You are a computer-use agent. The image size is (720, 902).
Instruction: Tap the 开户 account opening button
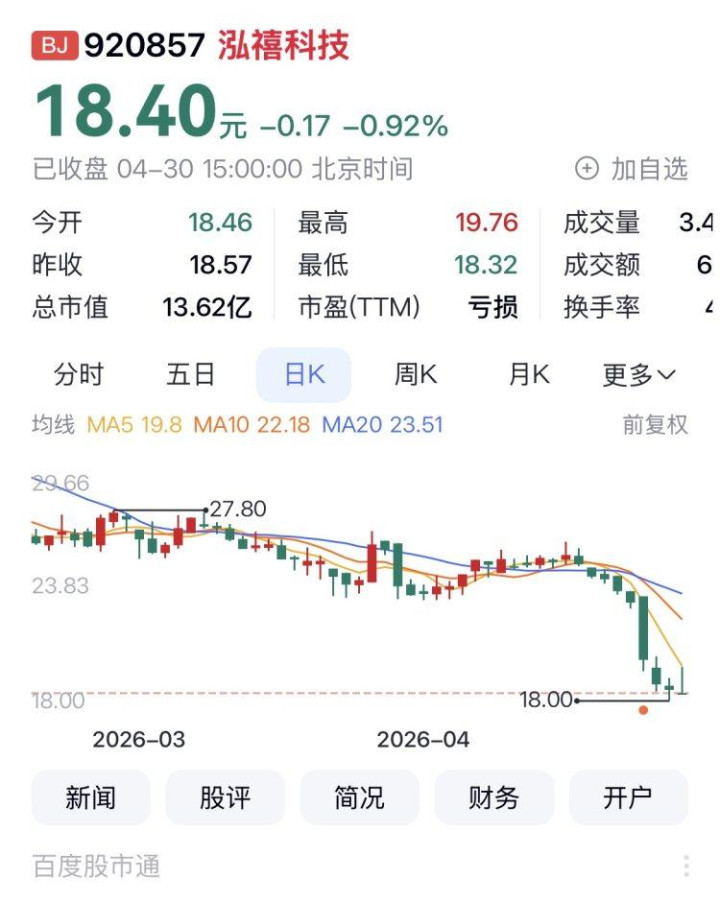tap(629, 797)
